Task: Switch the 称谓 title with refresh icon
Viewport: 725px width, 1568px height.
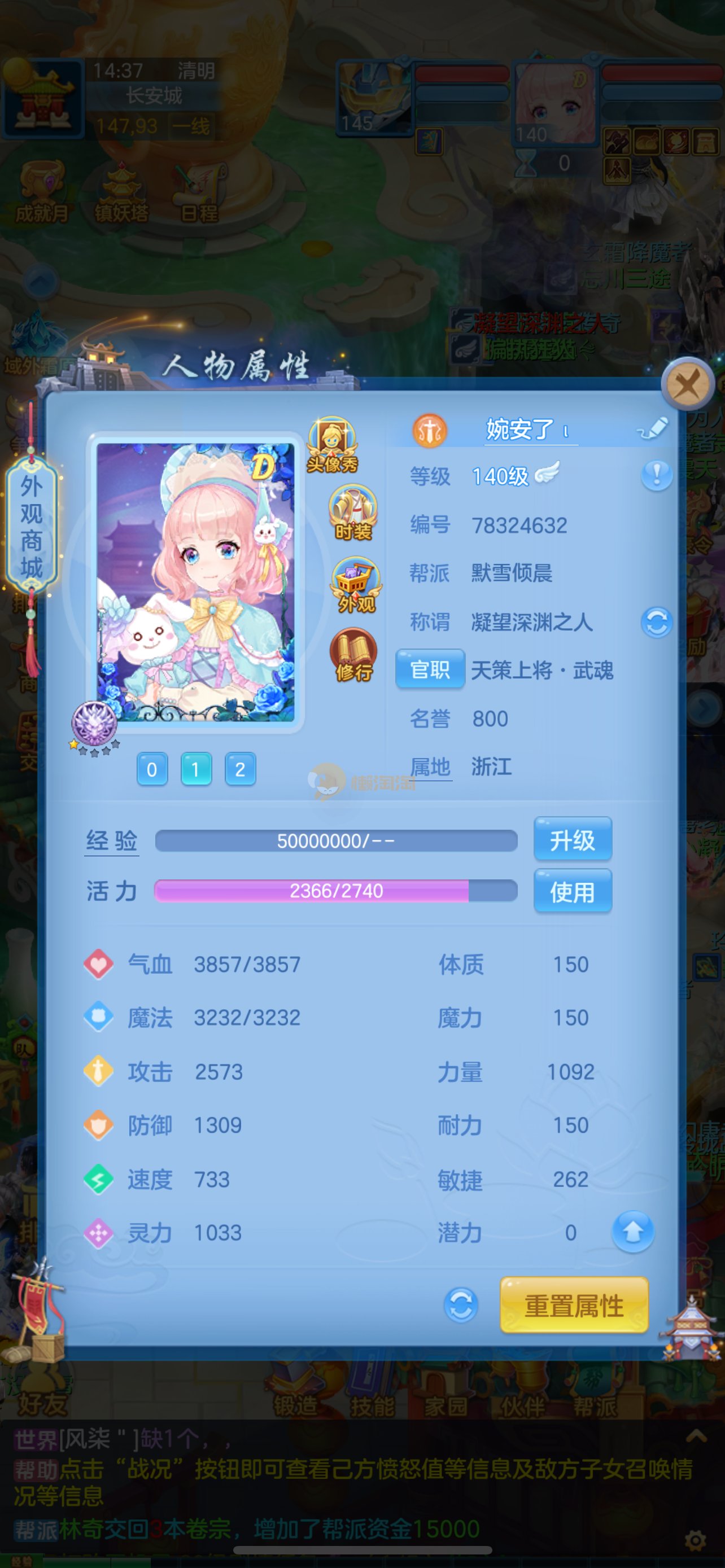Action: click(x=656, y=622)
